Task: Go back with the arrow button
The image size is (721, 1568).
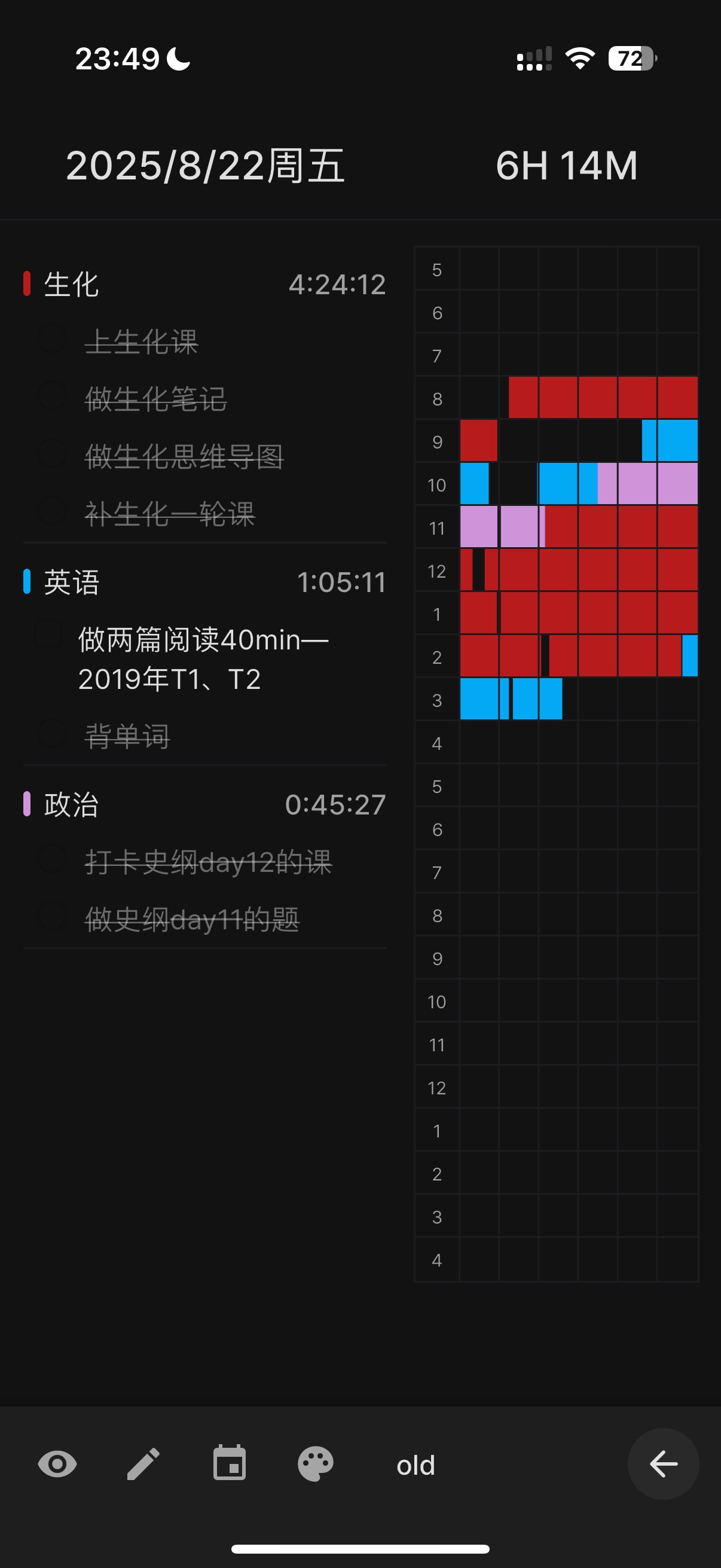Action: (662, 1464)
